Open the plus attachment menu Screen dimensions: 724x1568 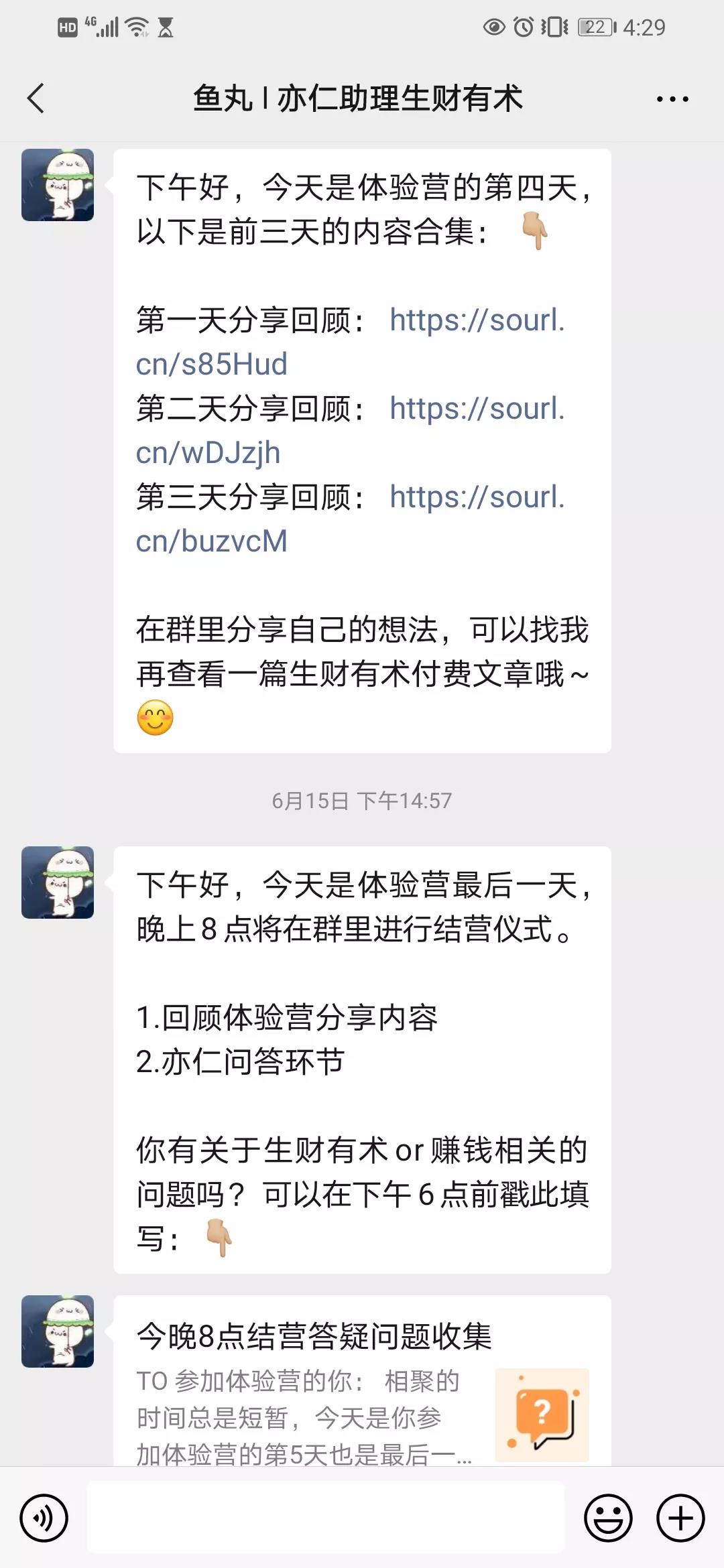tap(680, 1518)
